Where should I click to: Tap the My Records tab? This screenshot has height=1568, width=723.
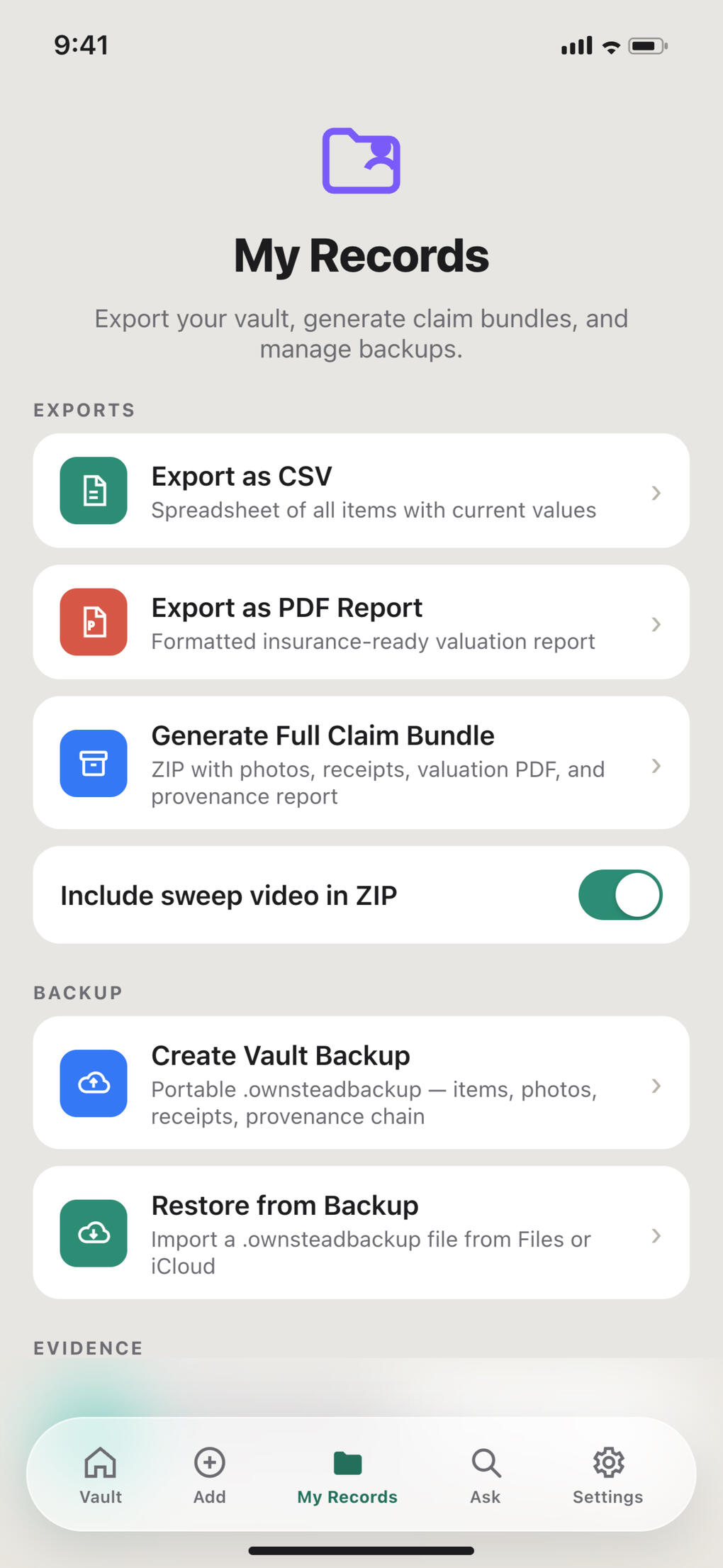[347, 1476]
